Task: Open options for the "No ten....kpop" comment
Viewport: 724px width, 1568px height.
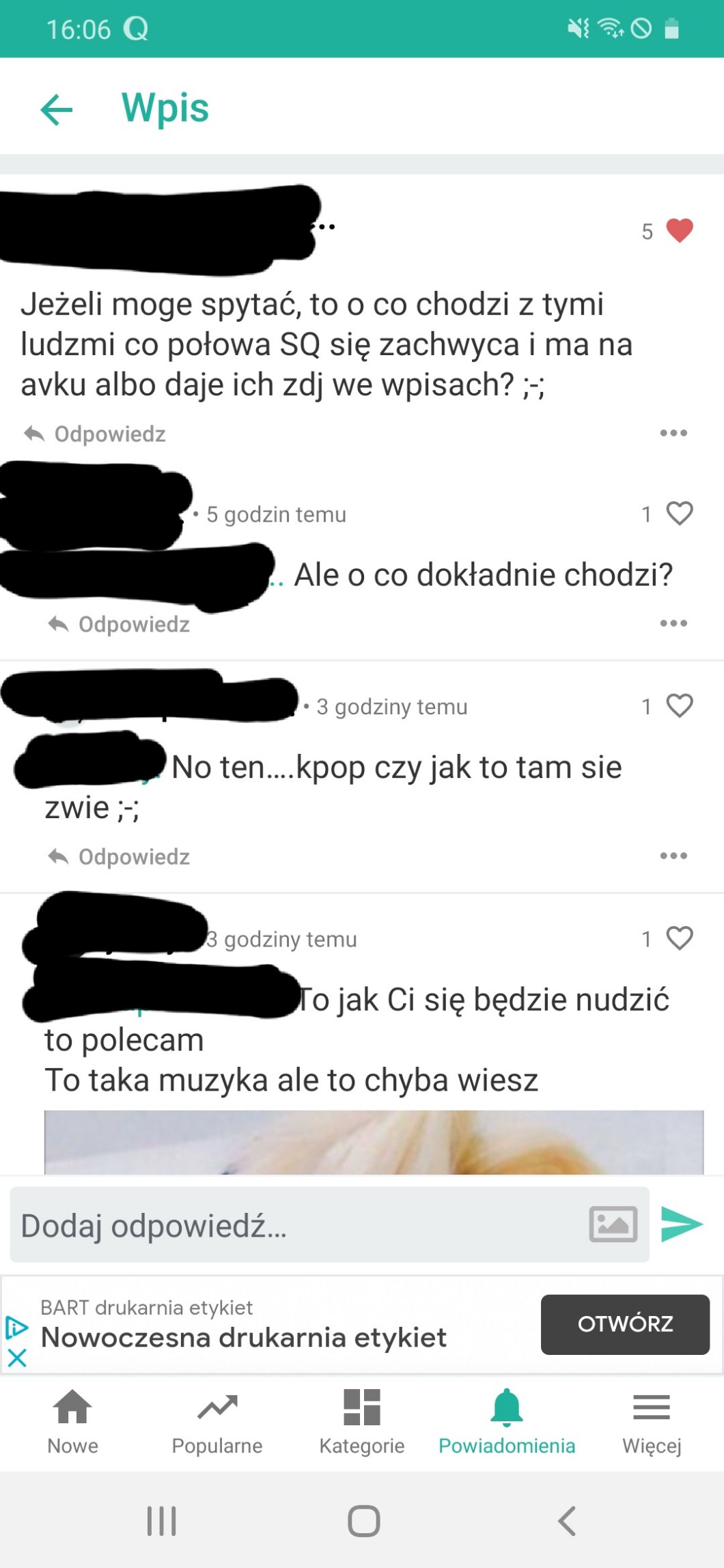Action: click(673, 856)
